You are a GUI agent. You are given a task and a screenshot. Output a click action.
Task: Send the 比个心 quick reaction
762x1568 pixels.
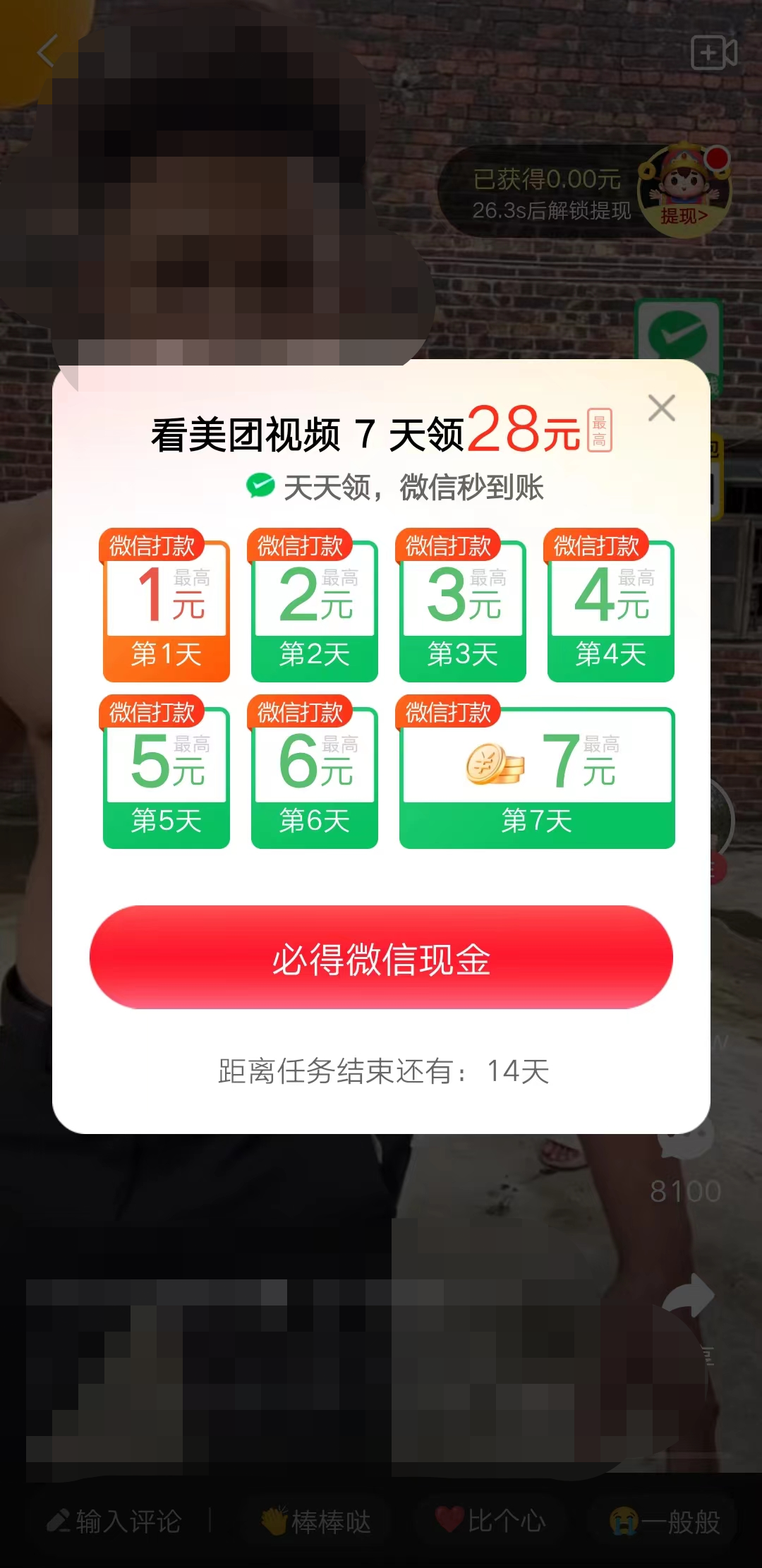tap(491, 1520)
